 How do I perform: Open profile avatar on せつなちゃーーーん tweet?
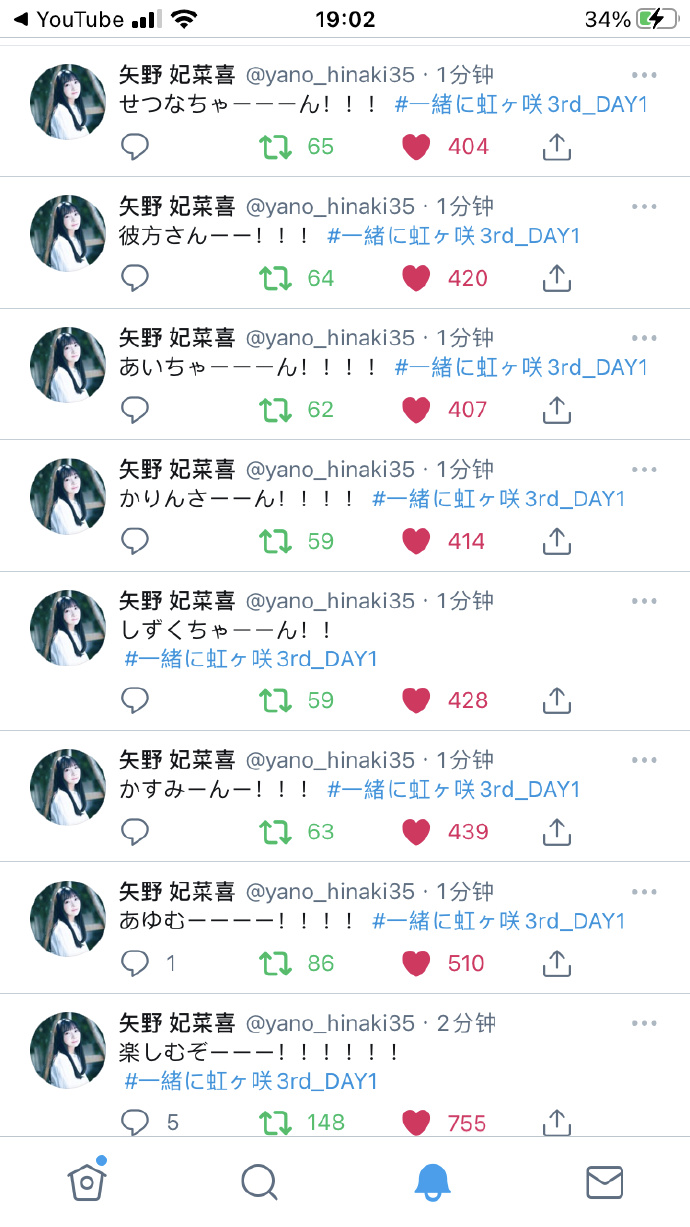(x=68, y=102)
